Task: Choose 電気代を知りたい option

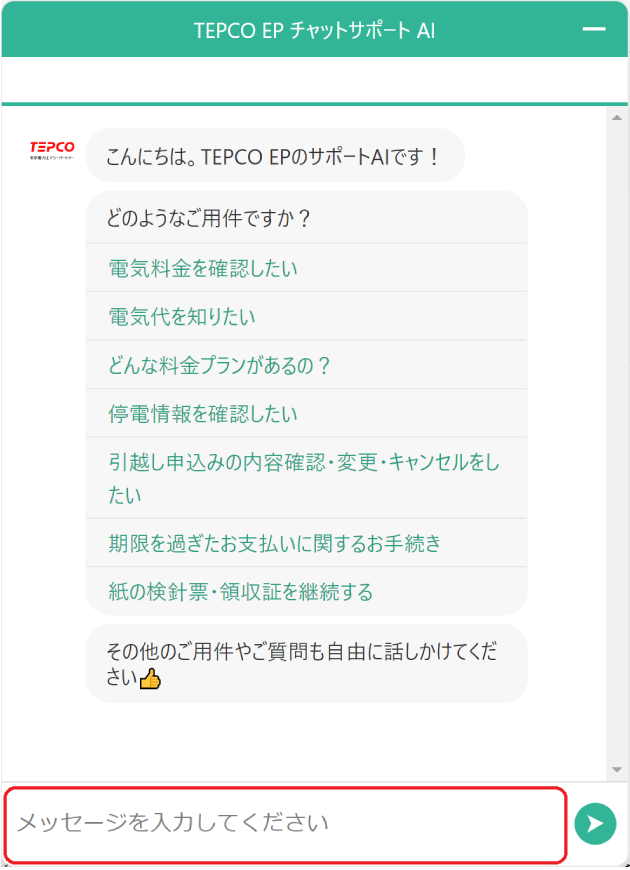Action: pyautogui.click(x=182, y=317)
